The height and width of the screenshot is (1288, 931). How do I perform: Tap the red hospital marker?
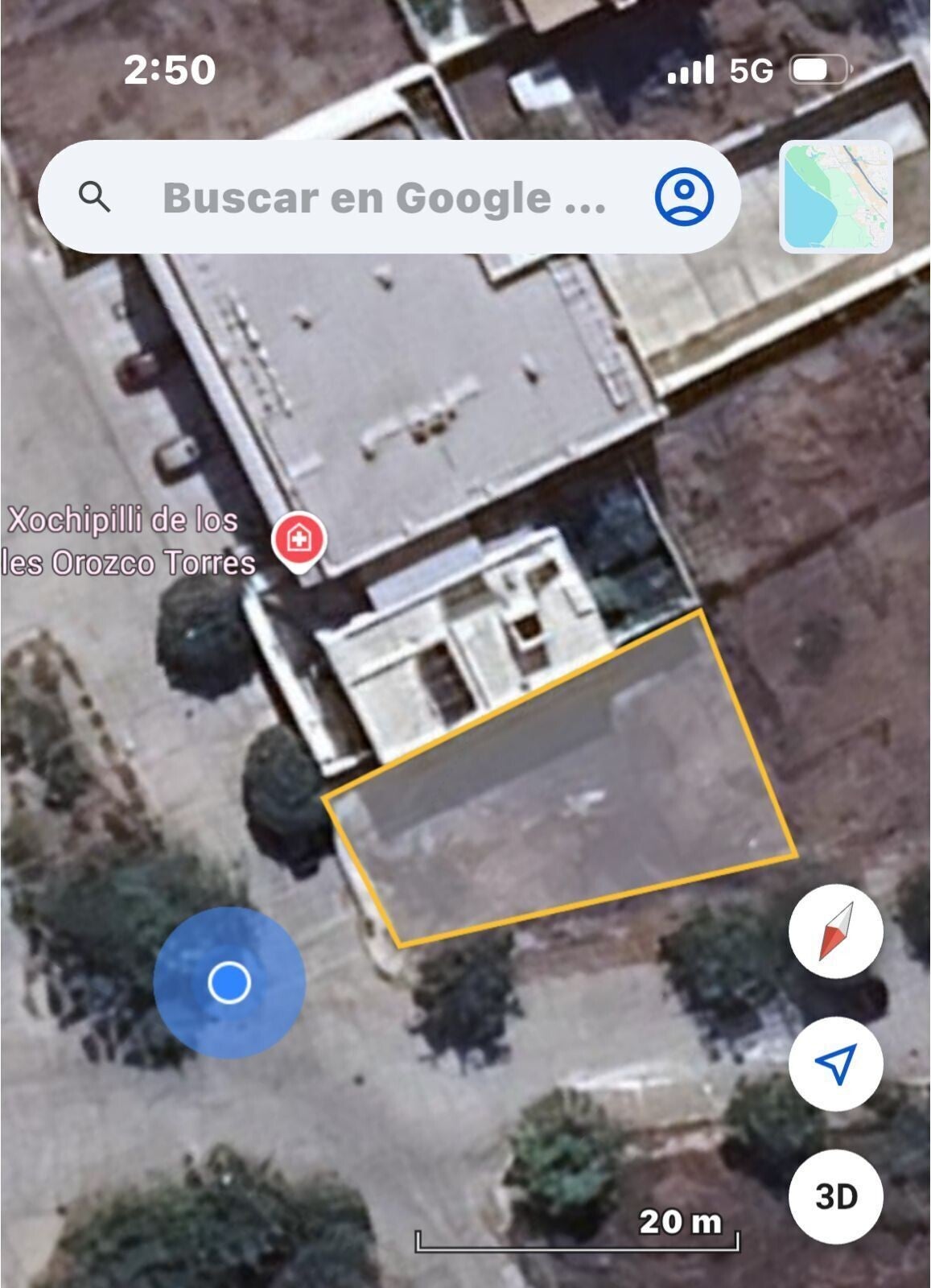click(299, 539)
